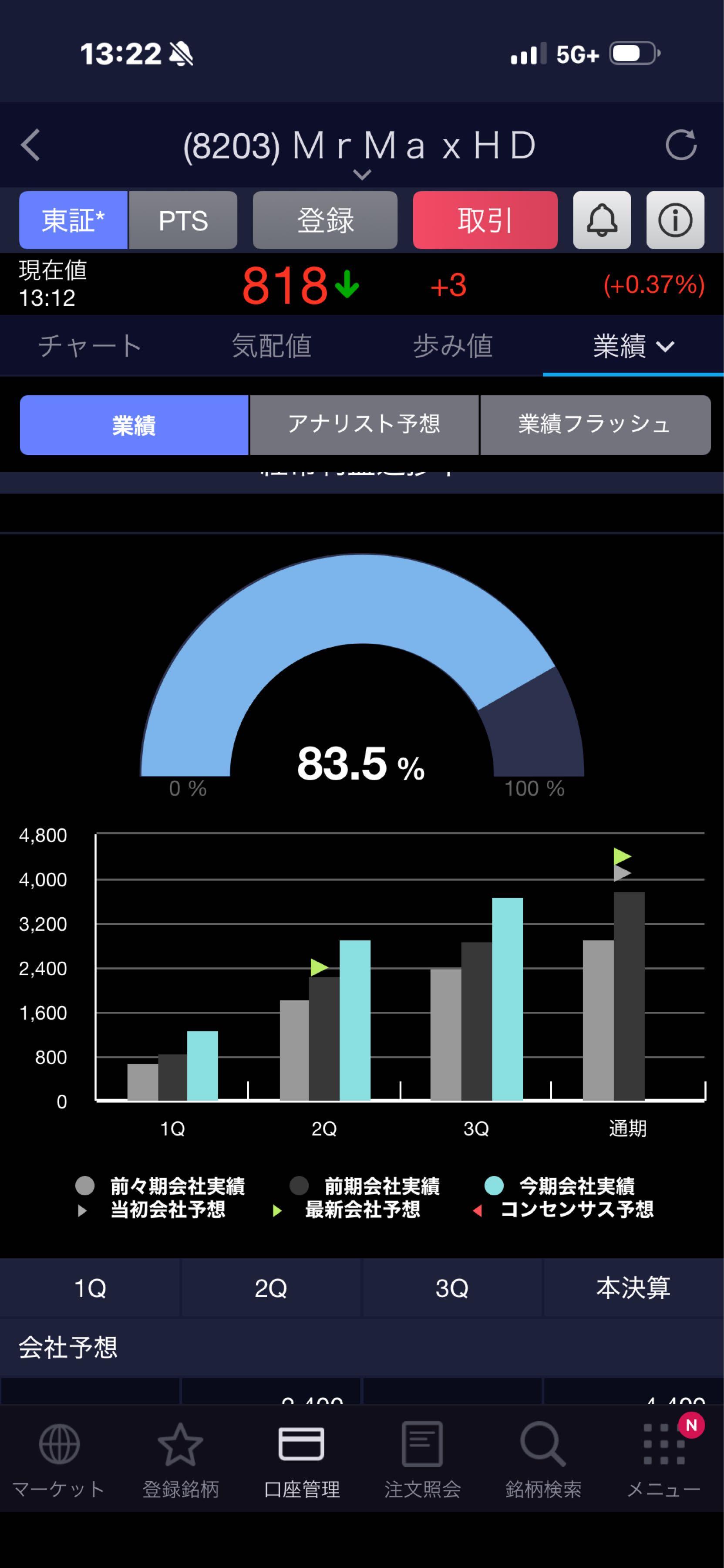Viewport: 724px width, 1568px height.
Task: Tap the 登録 button
Action: coord(325,220)
